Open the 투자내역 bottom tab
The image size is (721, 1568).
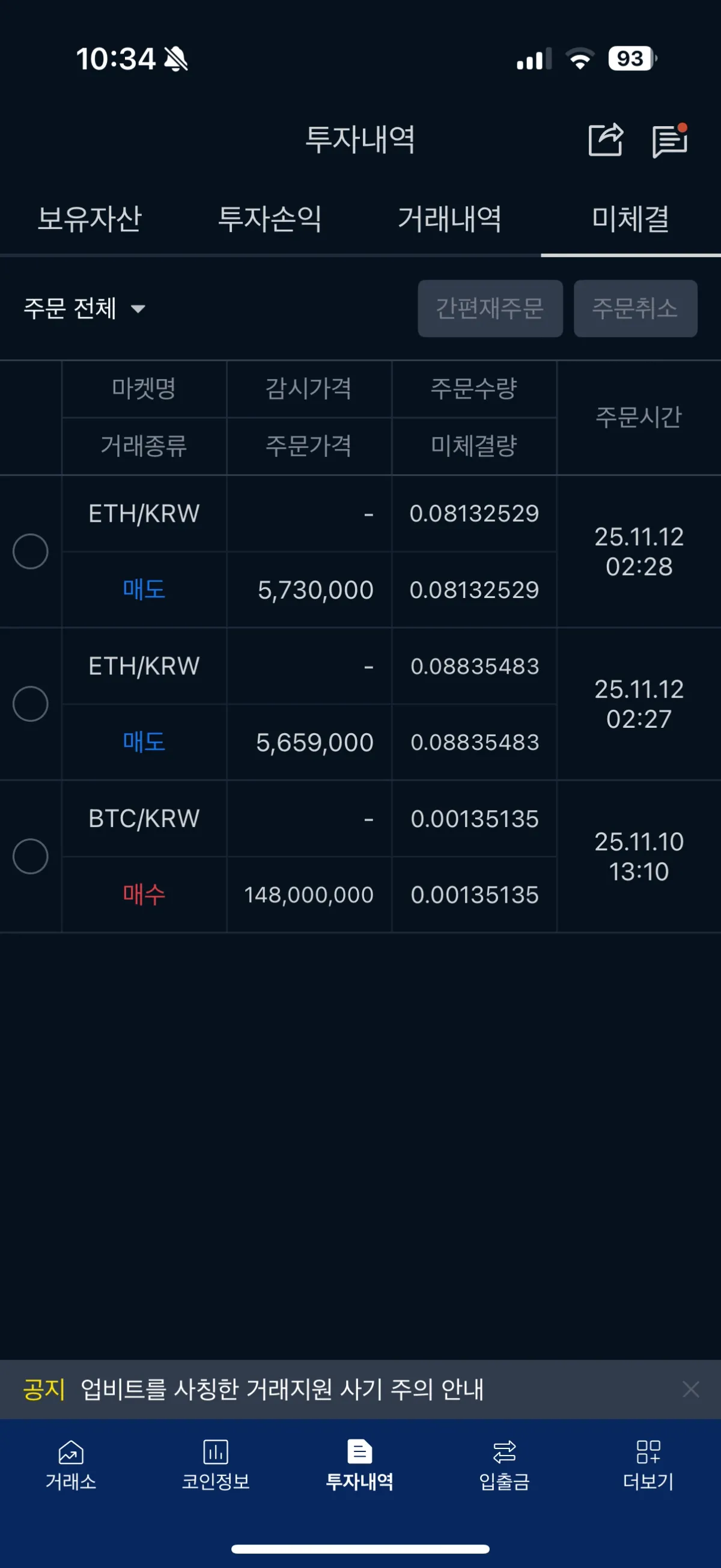359,1466
